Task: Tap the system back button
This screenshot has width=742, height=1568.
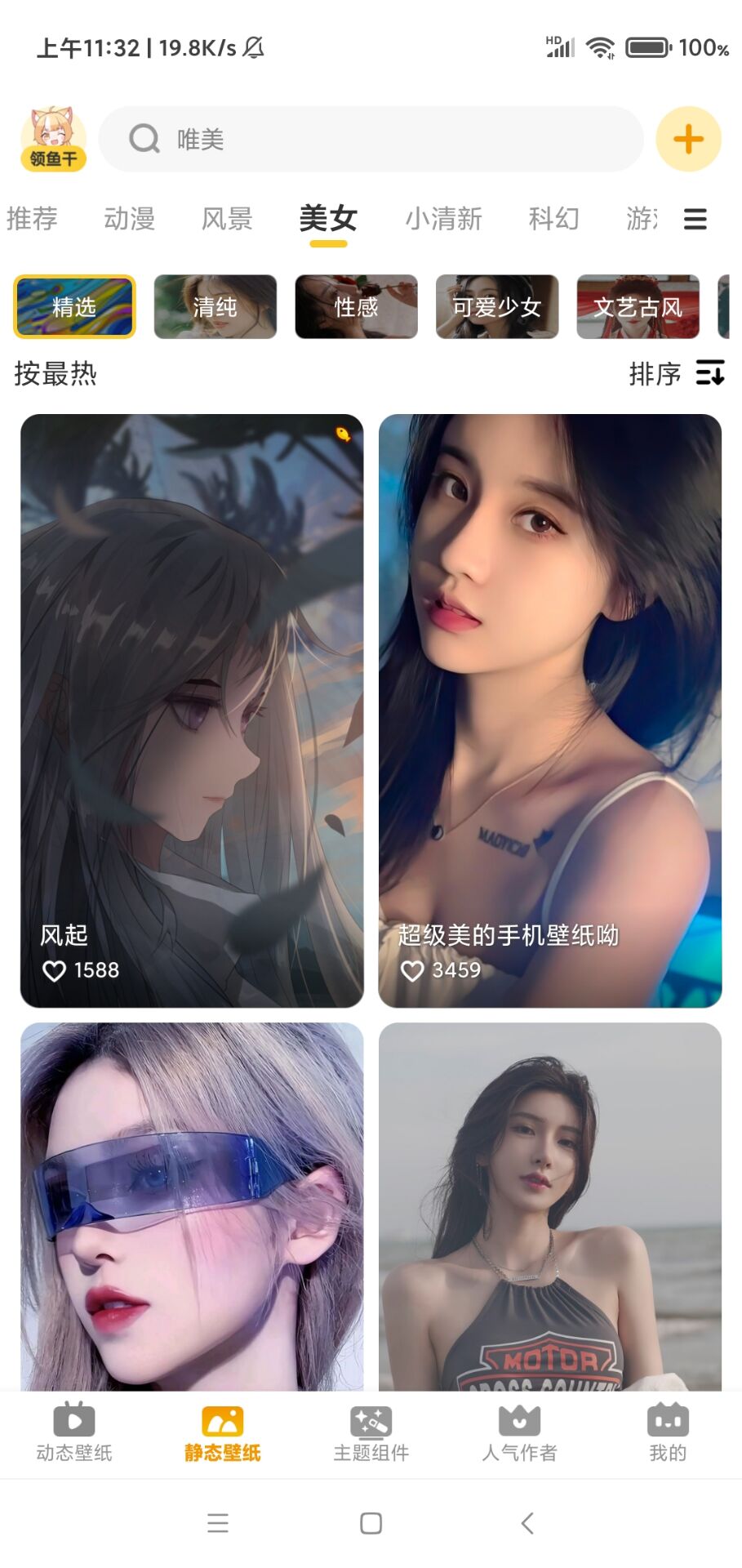Action: coord(527,1523)
